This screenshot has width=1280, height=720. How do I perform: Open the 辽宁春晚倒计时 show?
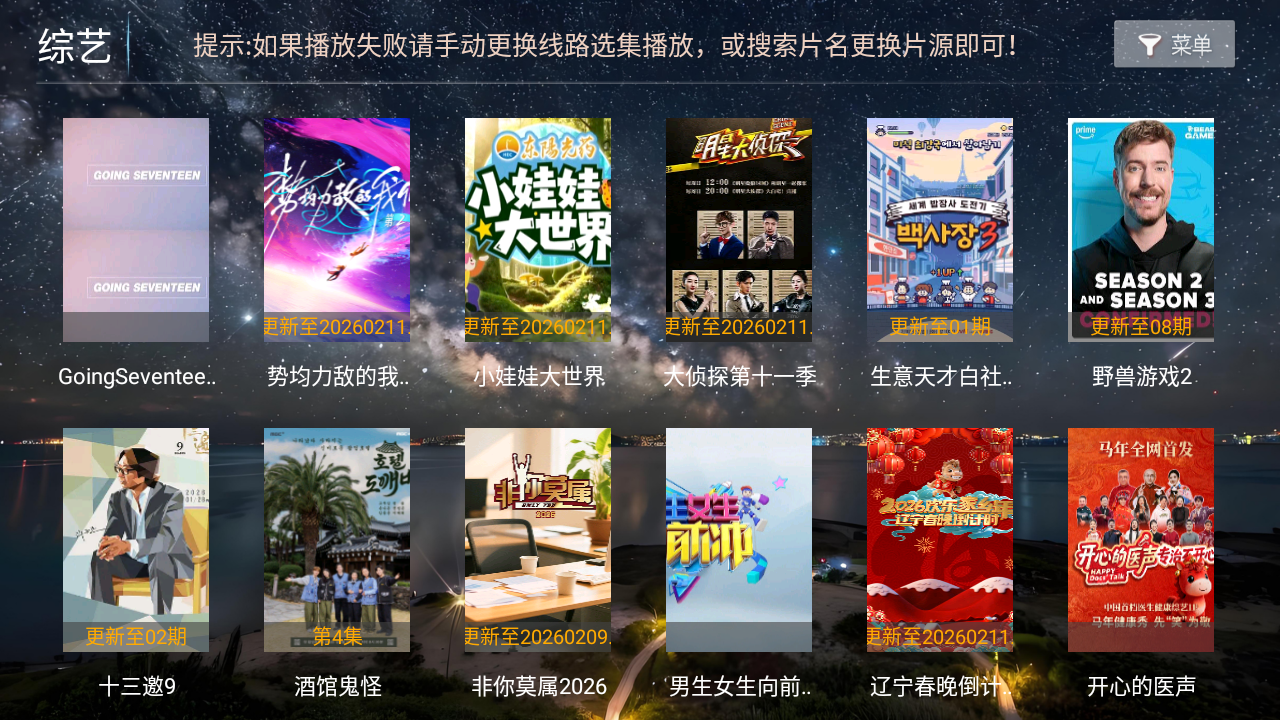(x=940, y=540)
